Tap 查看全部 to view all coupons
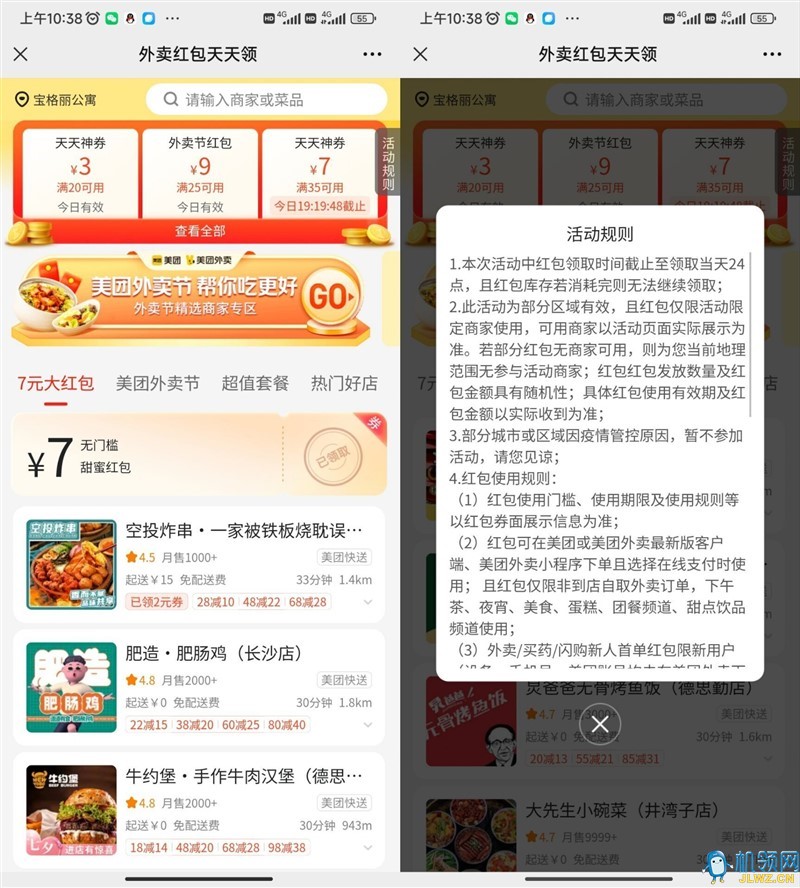The height and width of the screenshot is (888, 800). coord(200,231)
